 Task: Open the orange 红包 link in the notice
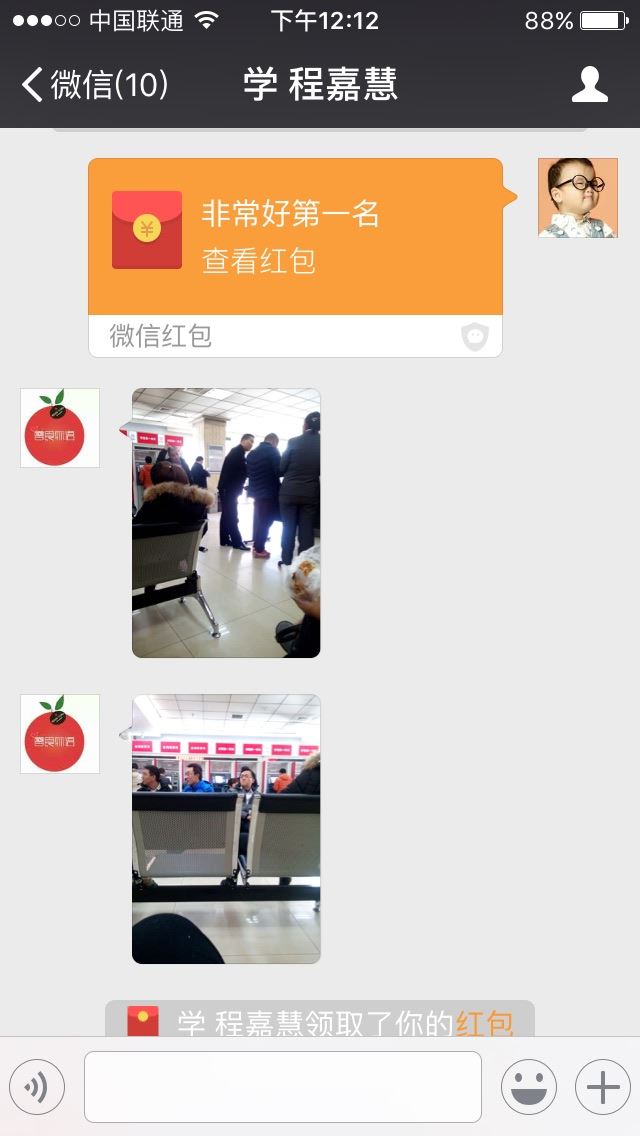(x=485, y=1024)
